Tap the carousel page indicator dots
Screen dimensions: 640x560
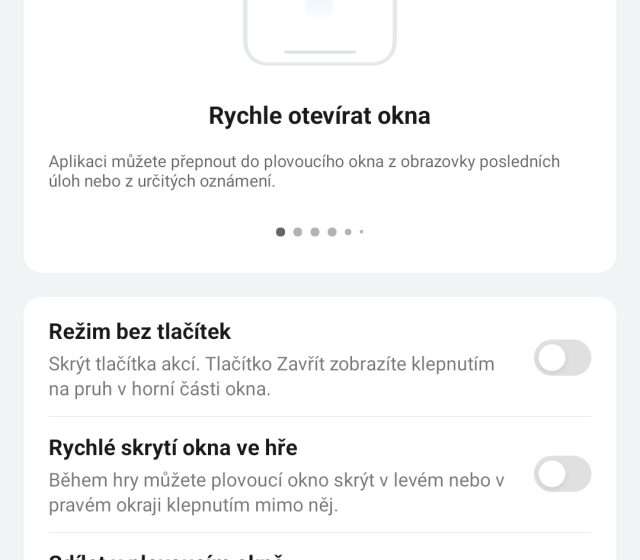pyautogui.click(x=319, y=232)
